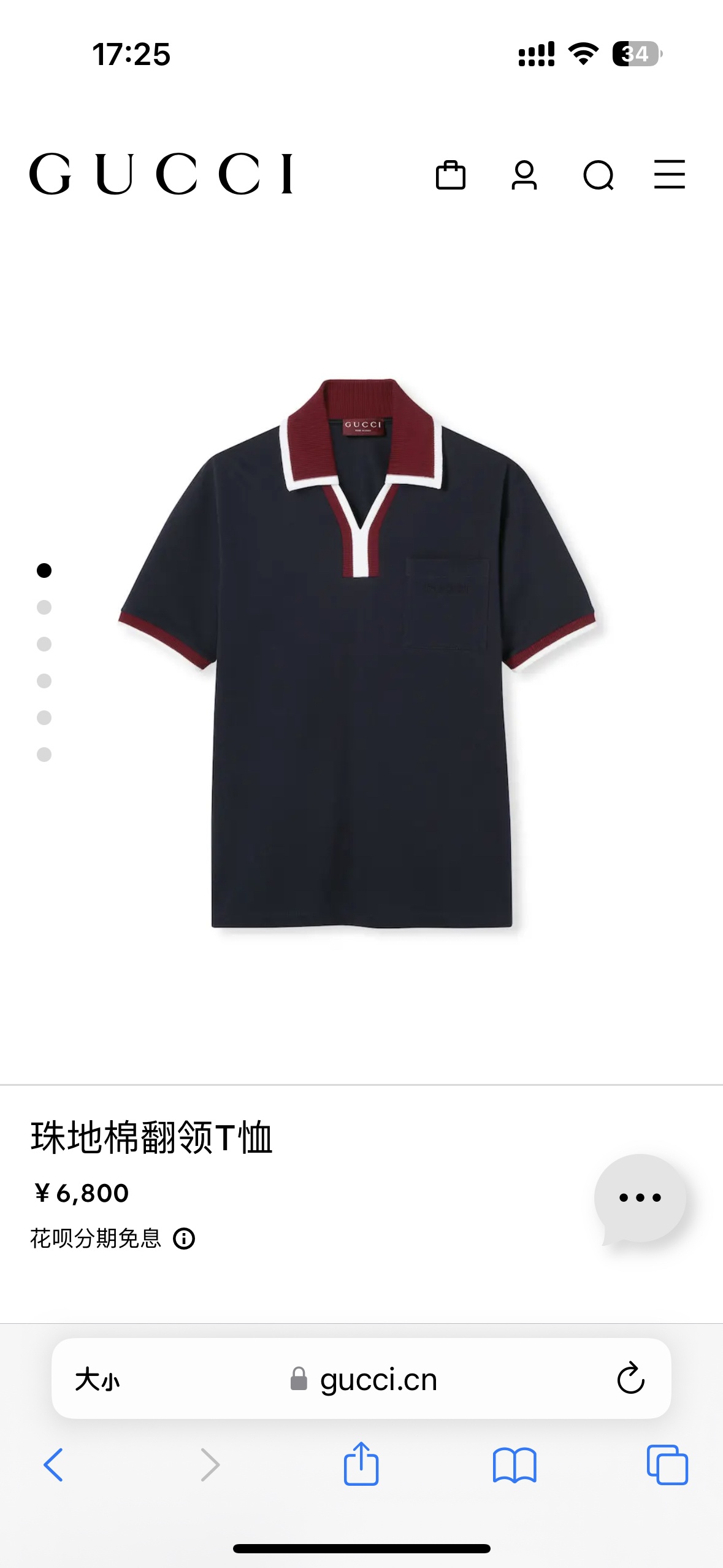View 花呗分期免息 info details
This screenshot has height=1568, width=723.
[184, 1239]
